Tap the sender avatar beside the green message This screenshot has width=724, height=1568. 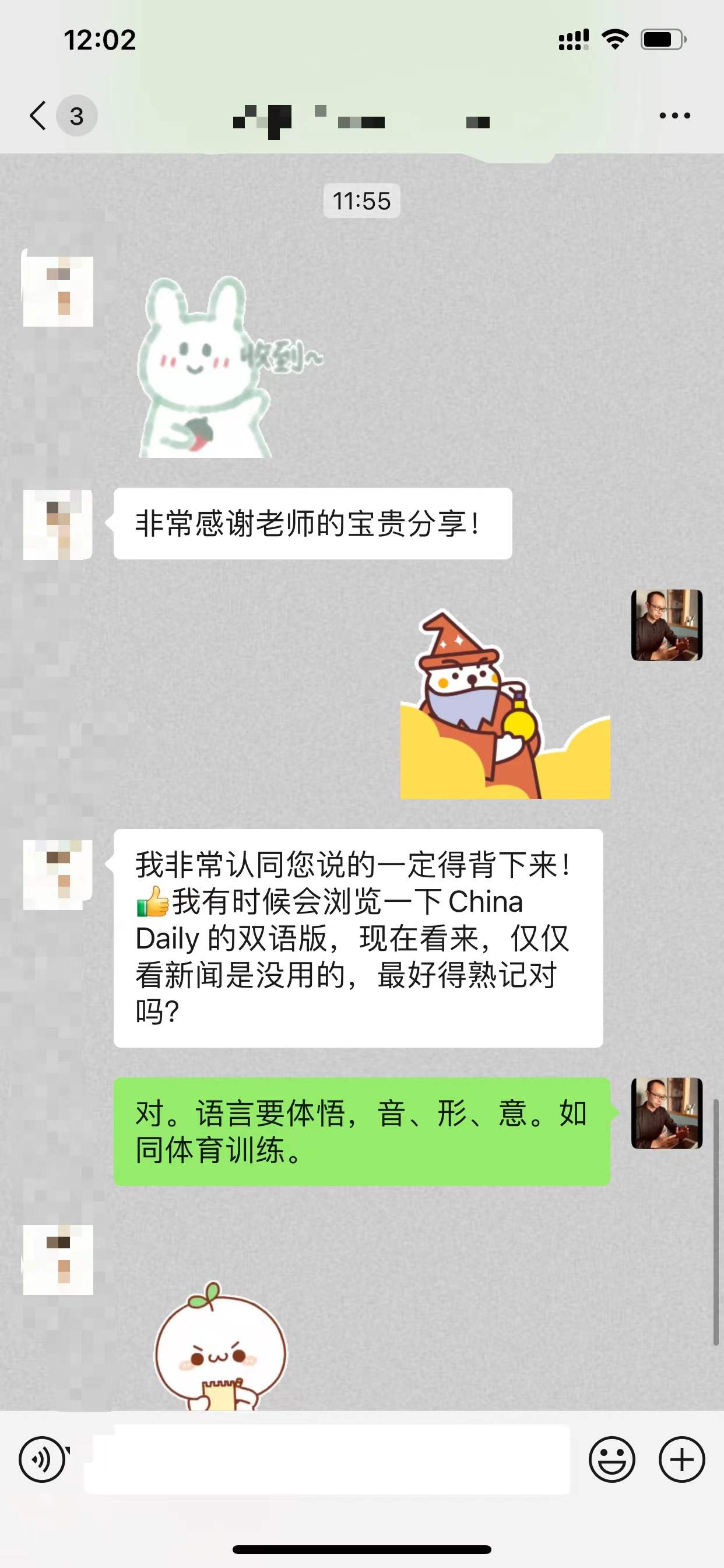pyautogui.click(x=667, y=1114)
